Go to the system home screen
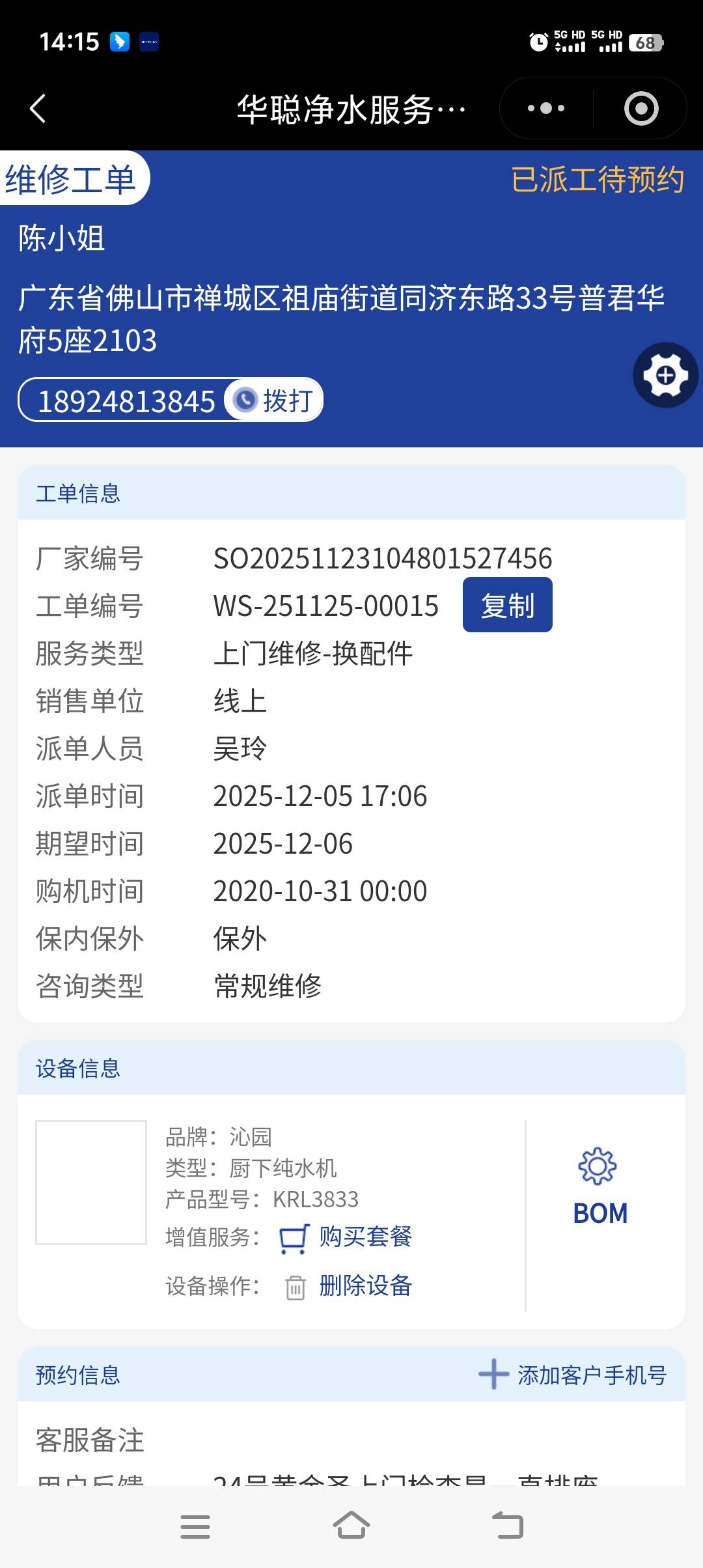Viewport: 703px width, 1568px height. click(351, 1526)
